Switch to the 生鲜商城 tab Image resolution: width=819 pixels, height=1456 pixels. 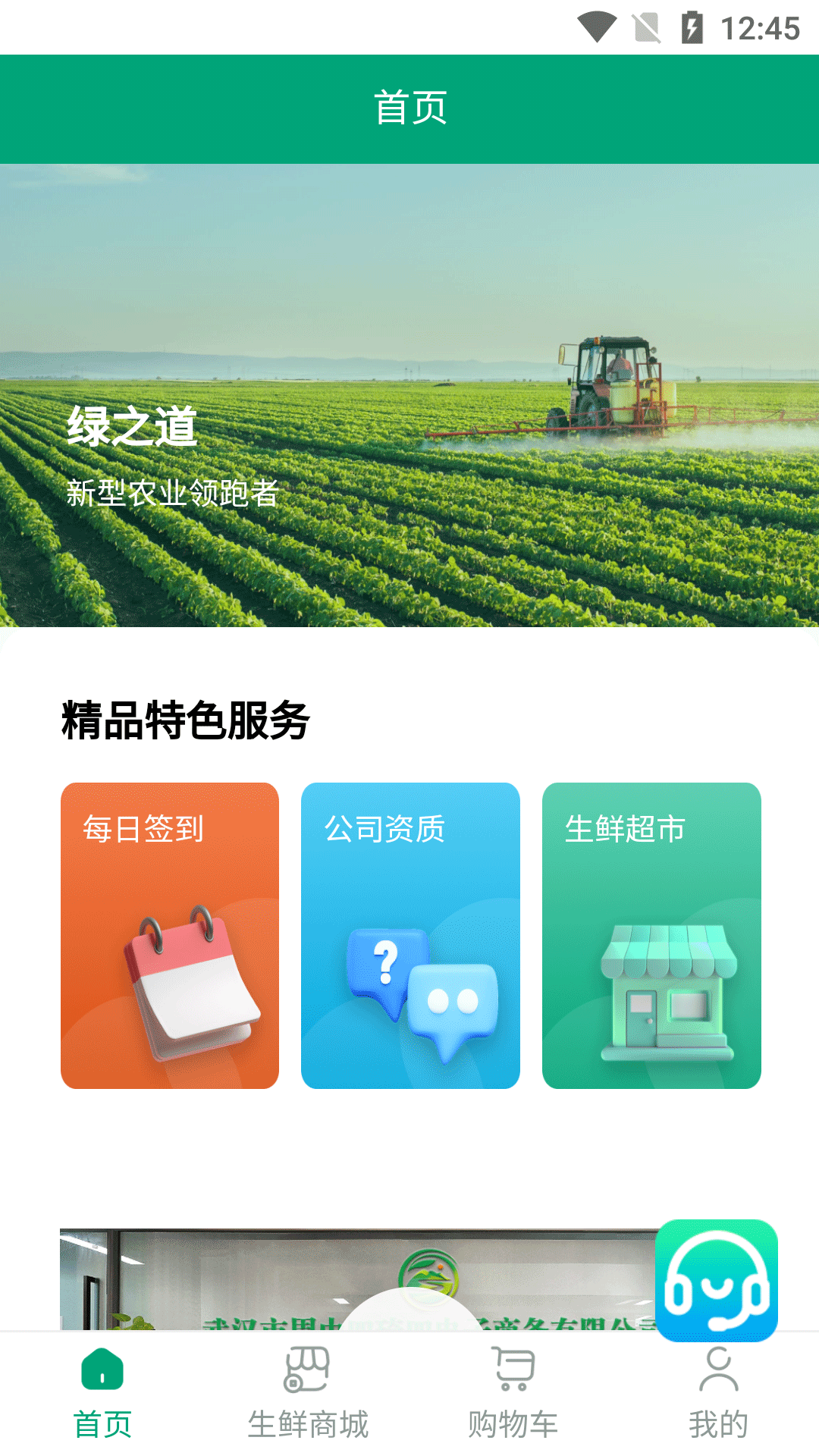[x=308, y=1392]
